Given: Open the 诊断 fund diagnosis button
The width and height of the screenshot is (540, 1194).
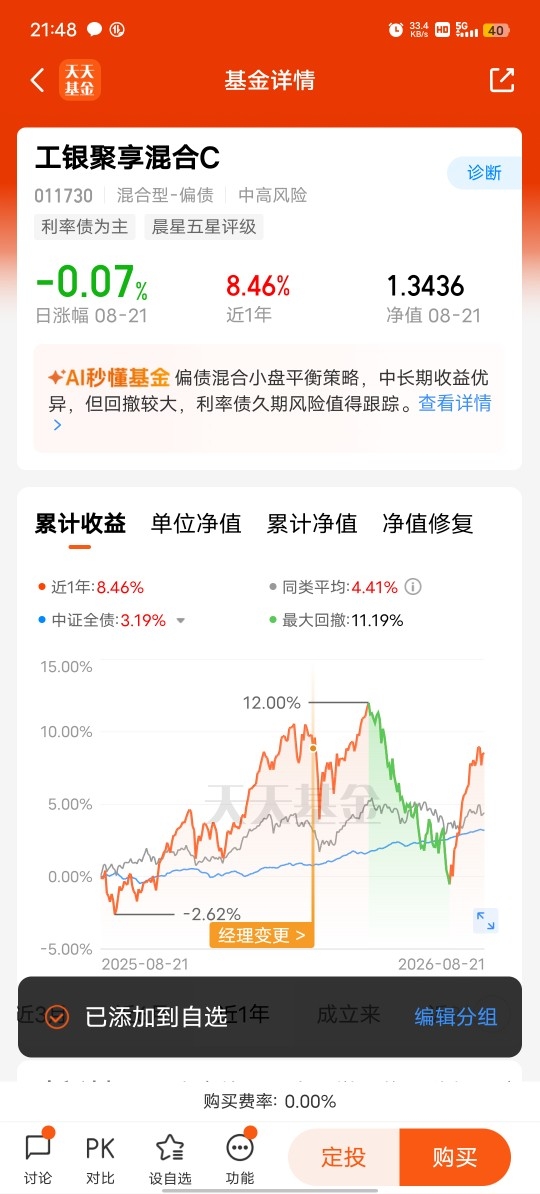Looking at the screenshot, I should point(484,173).
